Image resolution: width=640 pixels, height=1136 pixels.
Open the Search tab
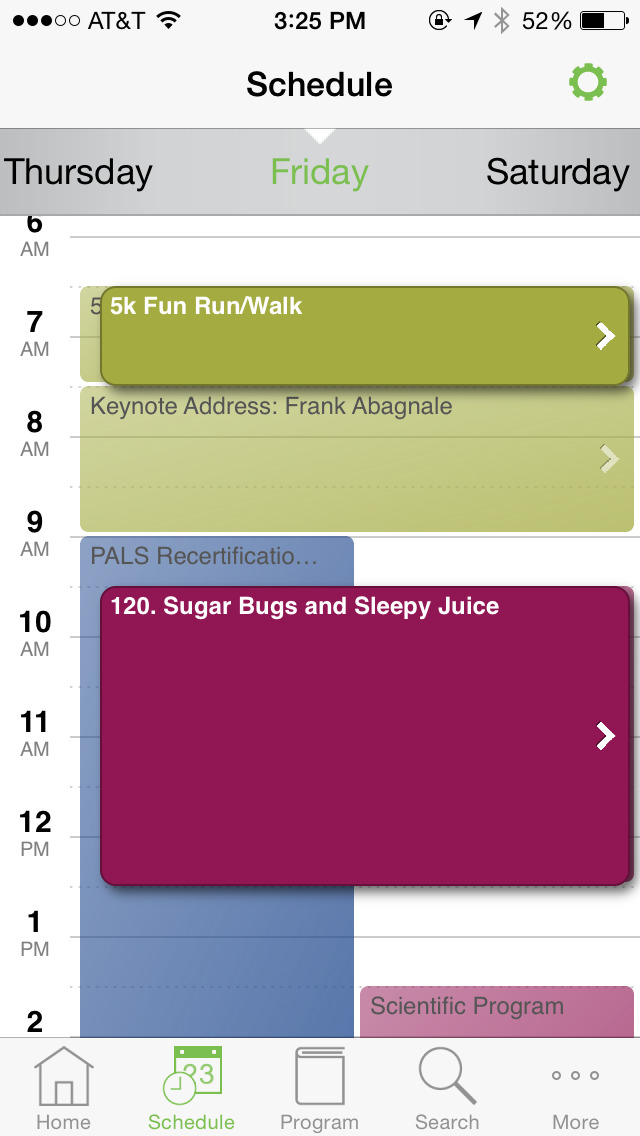click(447, 1089)
